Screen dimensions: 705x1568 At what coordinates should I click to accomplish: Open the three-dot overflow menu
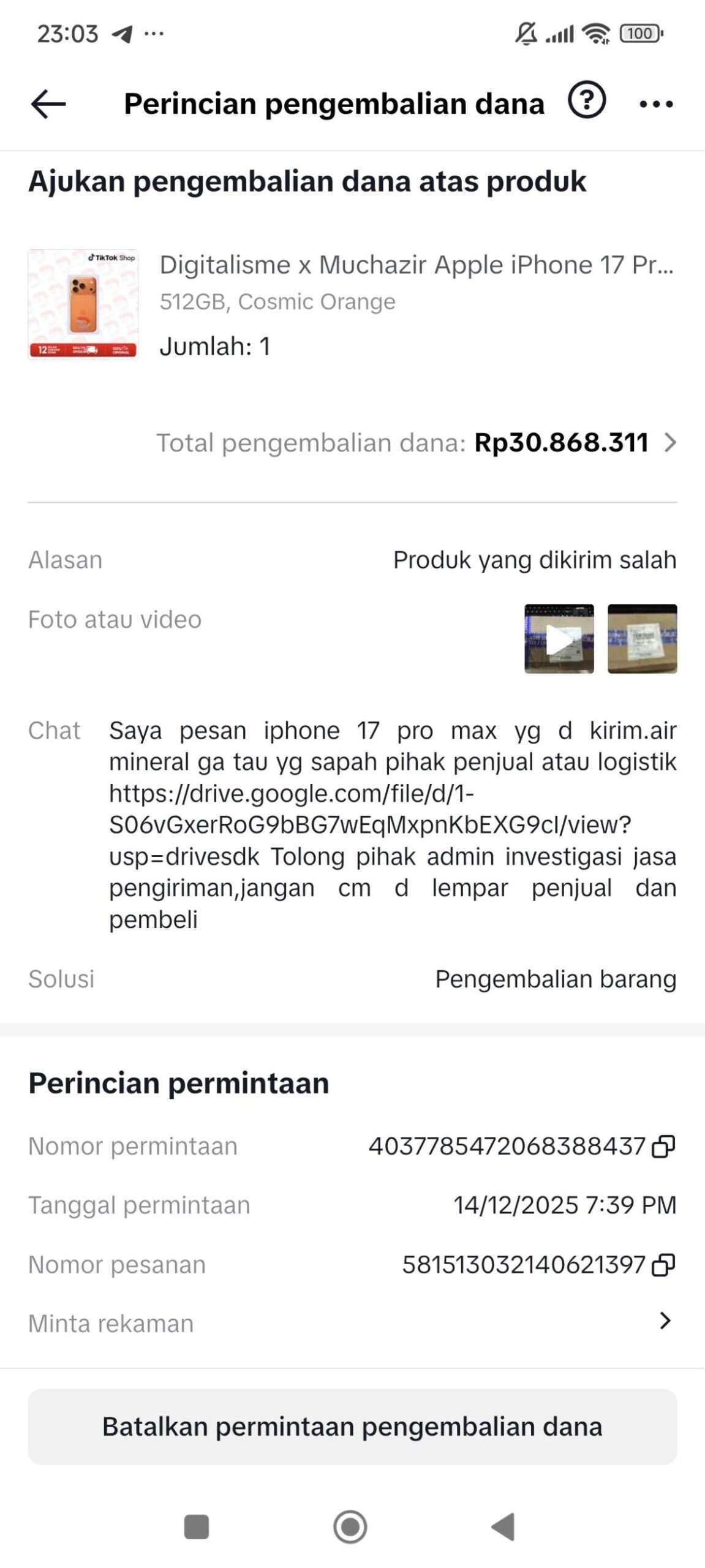(655, 104)
